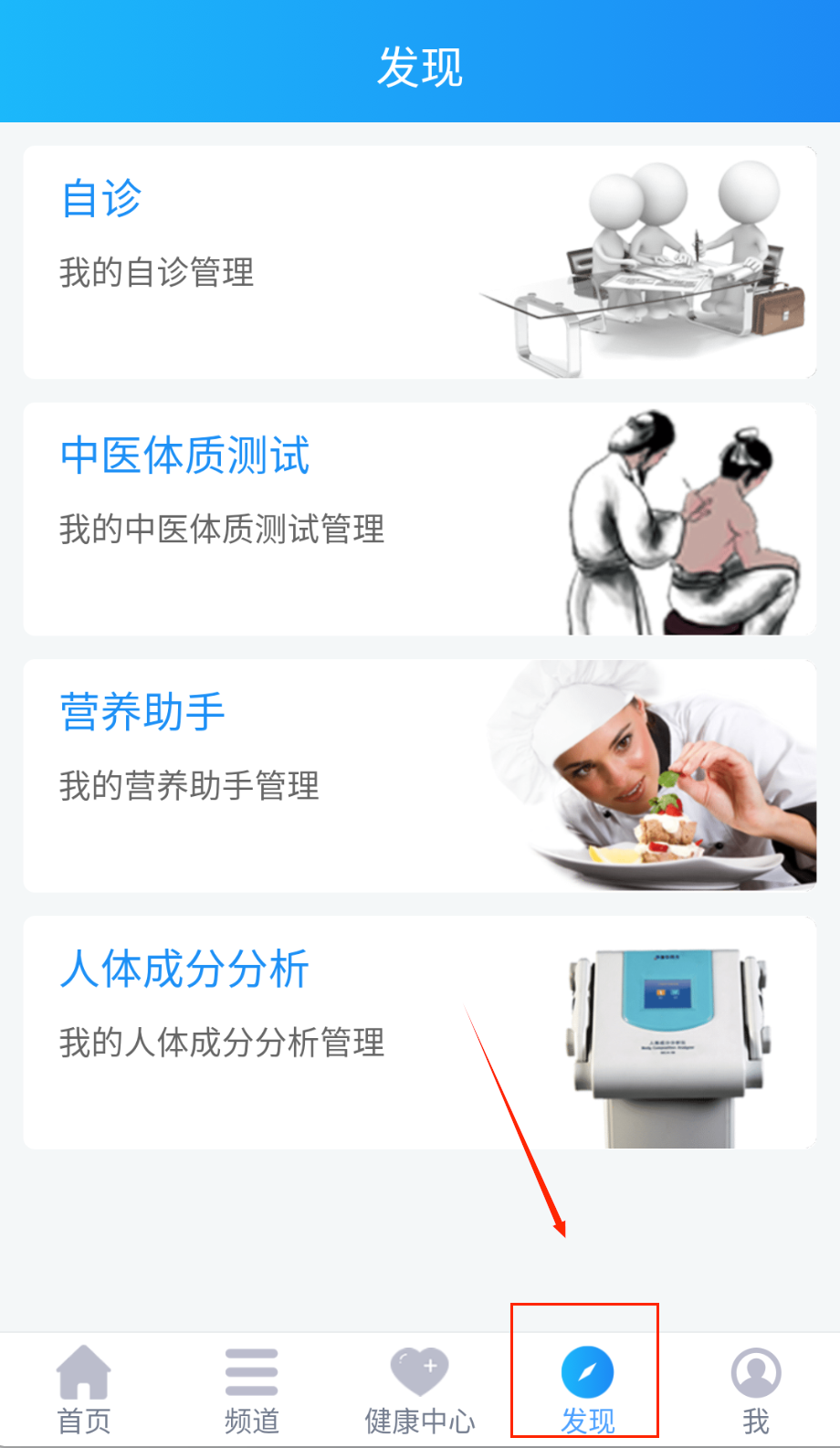The height and width of the screenshot is (1448, 840).
Task: Switch to the 频道 channels tab
Action: 252,1390
